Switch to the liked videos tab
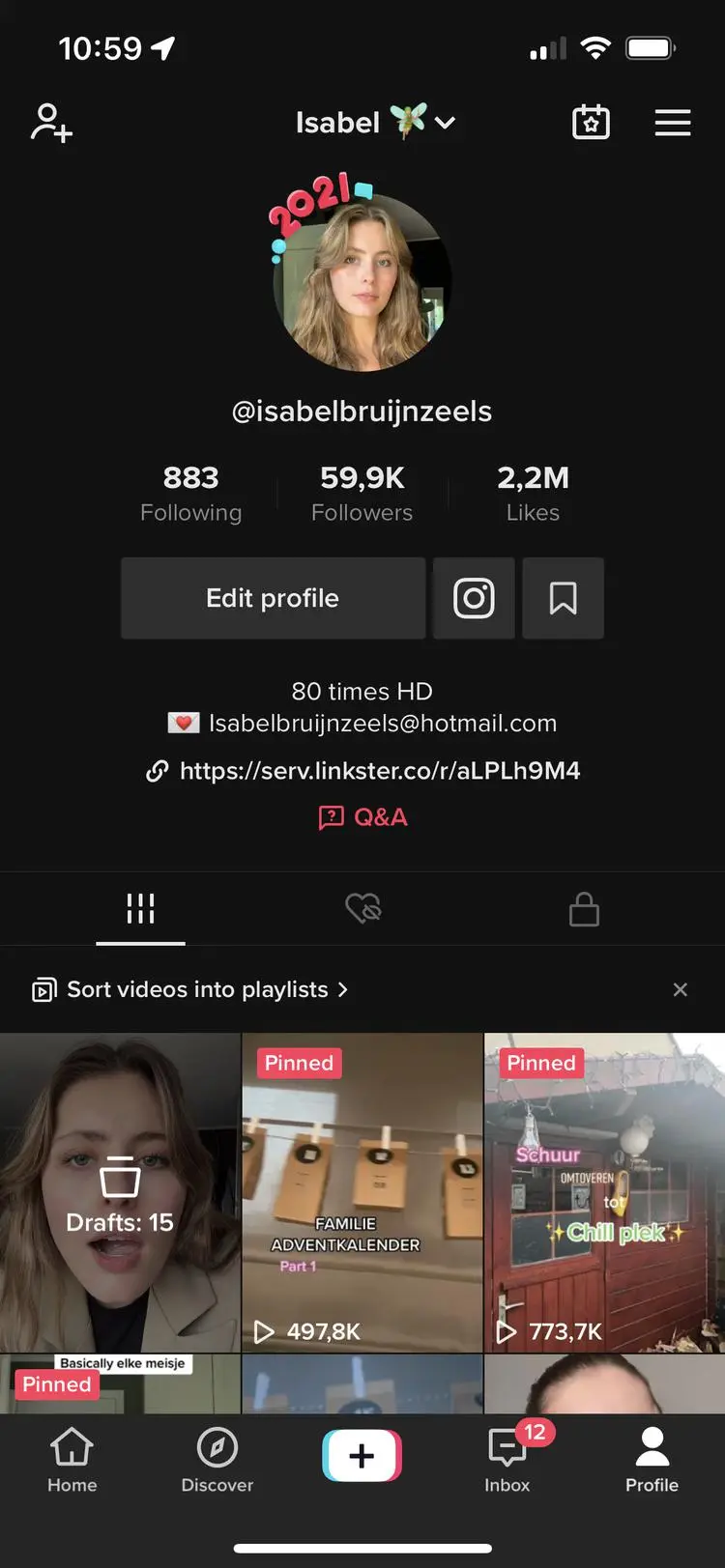The image size is (725, 1568). [363, 908]
